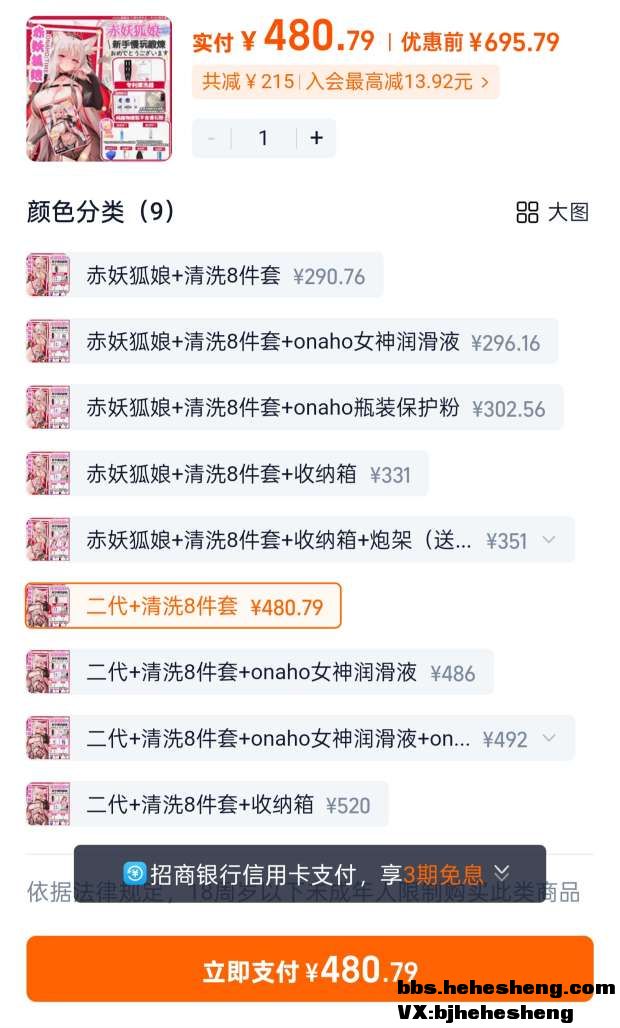Viewport: 620px width, 1028px height.
Task: Increase quantity with the plus button
Action: [x=316, y=138]
